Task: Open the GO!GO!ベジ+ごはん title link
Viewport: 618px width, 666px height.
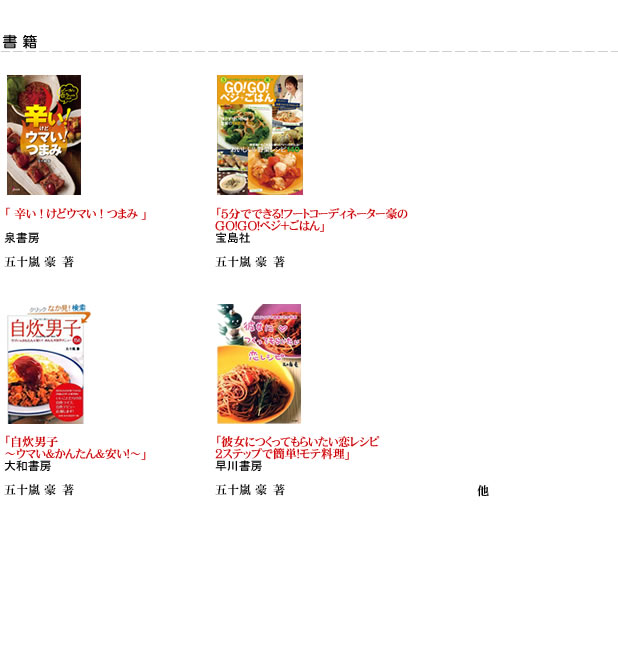Action: (311, 220)
